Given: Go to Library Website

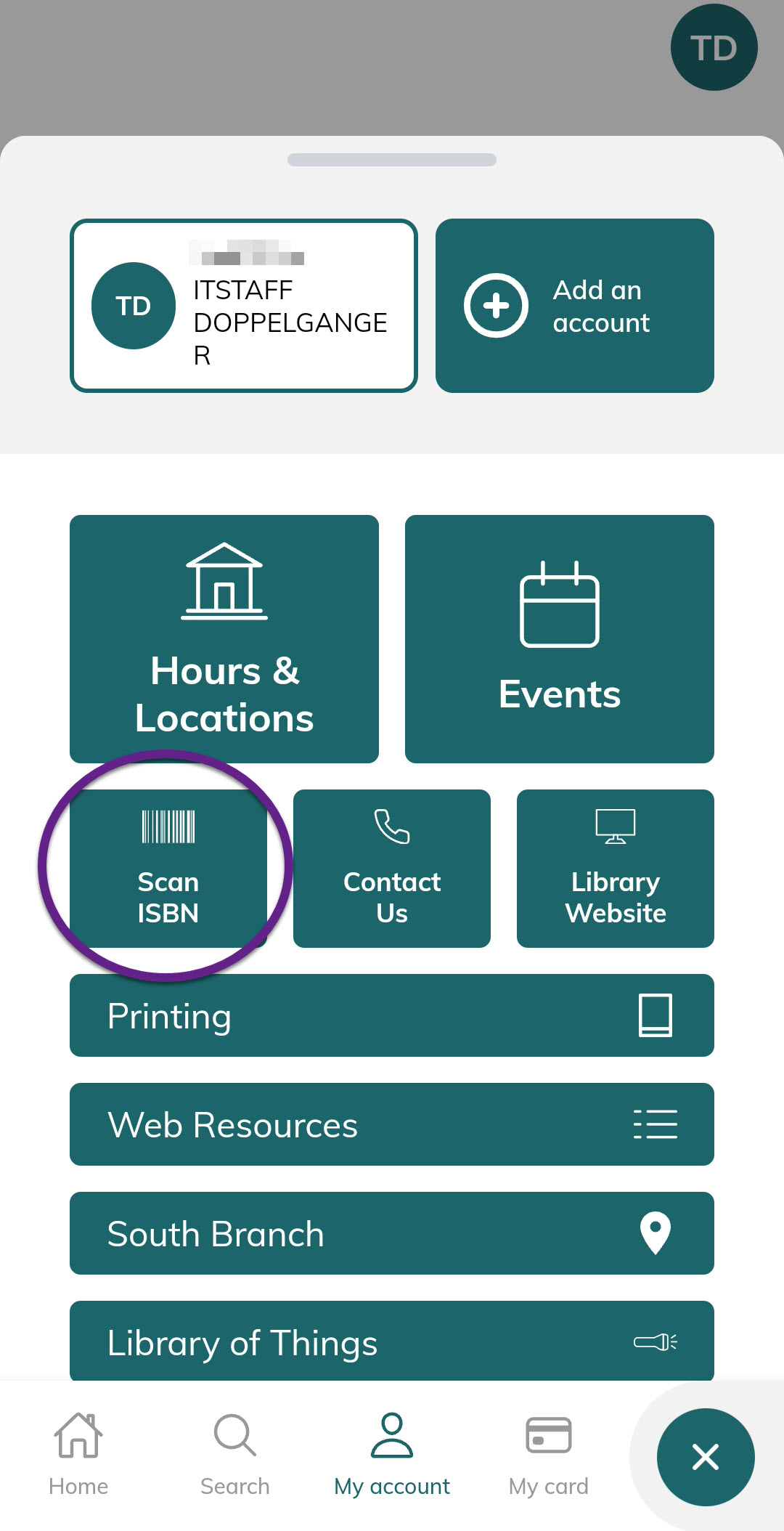Looking at the screenshot, I should point(616,869).
